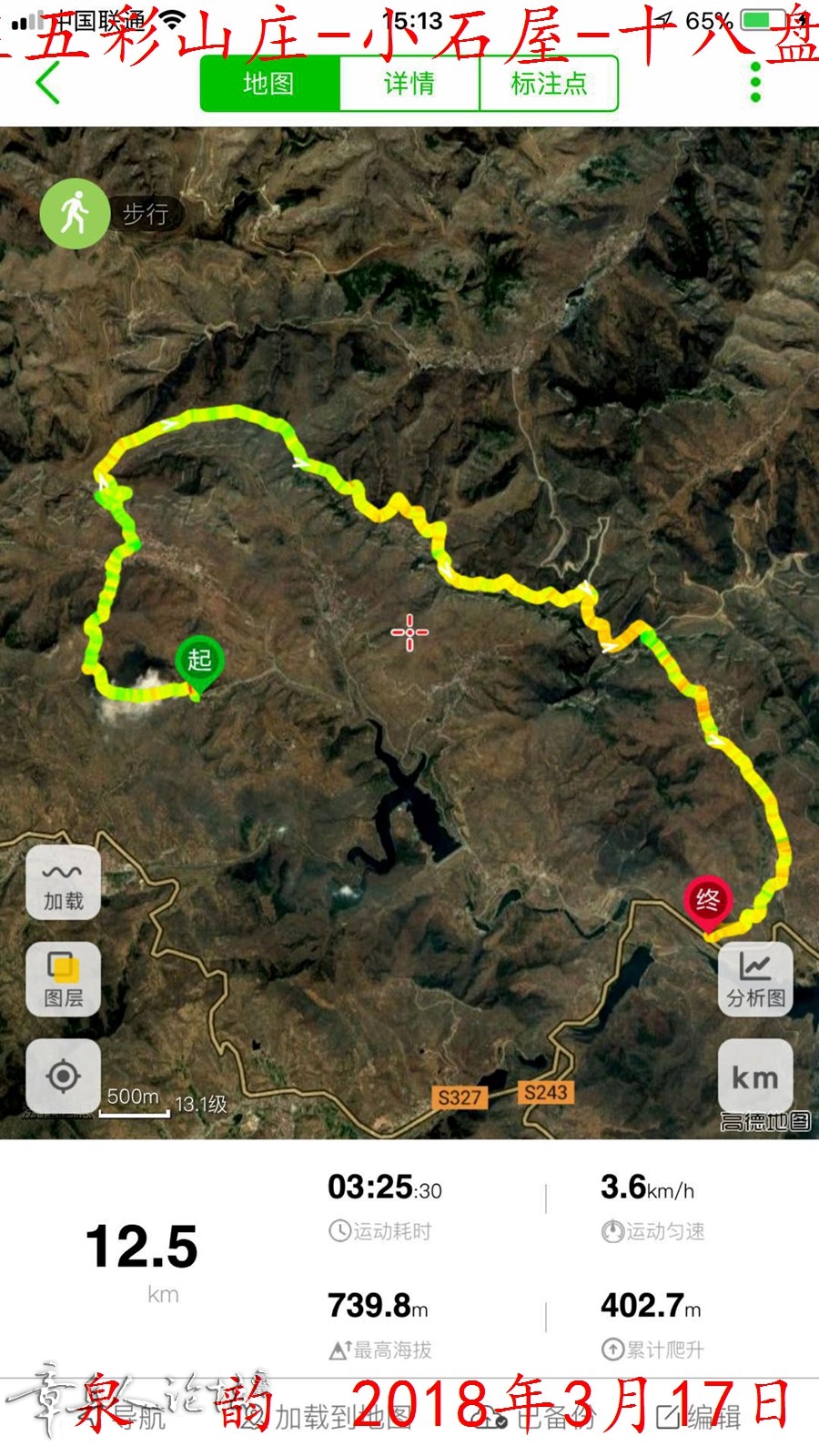Tap the 步行 walking mode icon
The image size is (819, 1456).
point(75,214)
